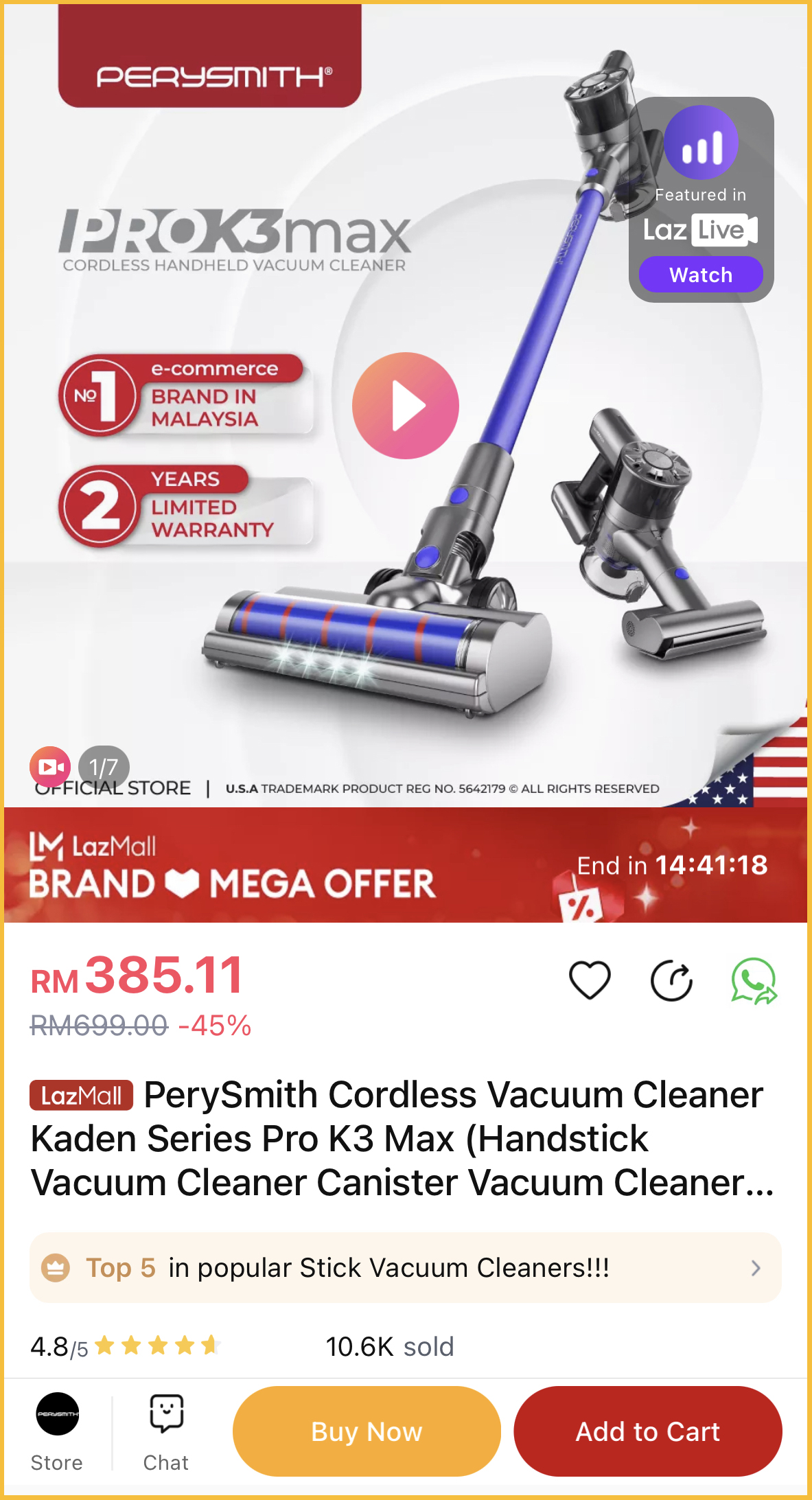This screenshot has height=1500, width=812.
Task: Add to Cart
Action: pos(647,1431)
